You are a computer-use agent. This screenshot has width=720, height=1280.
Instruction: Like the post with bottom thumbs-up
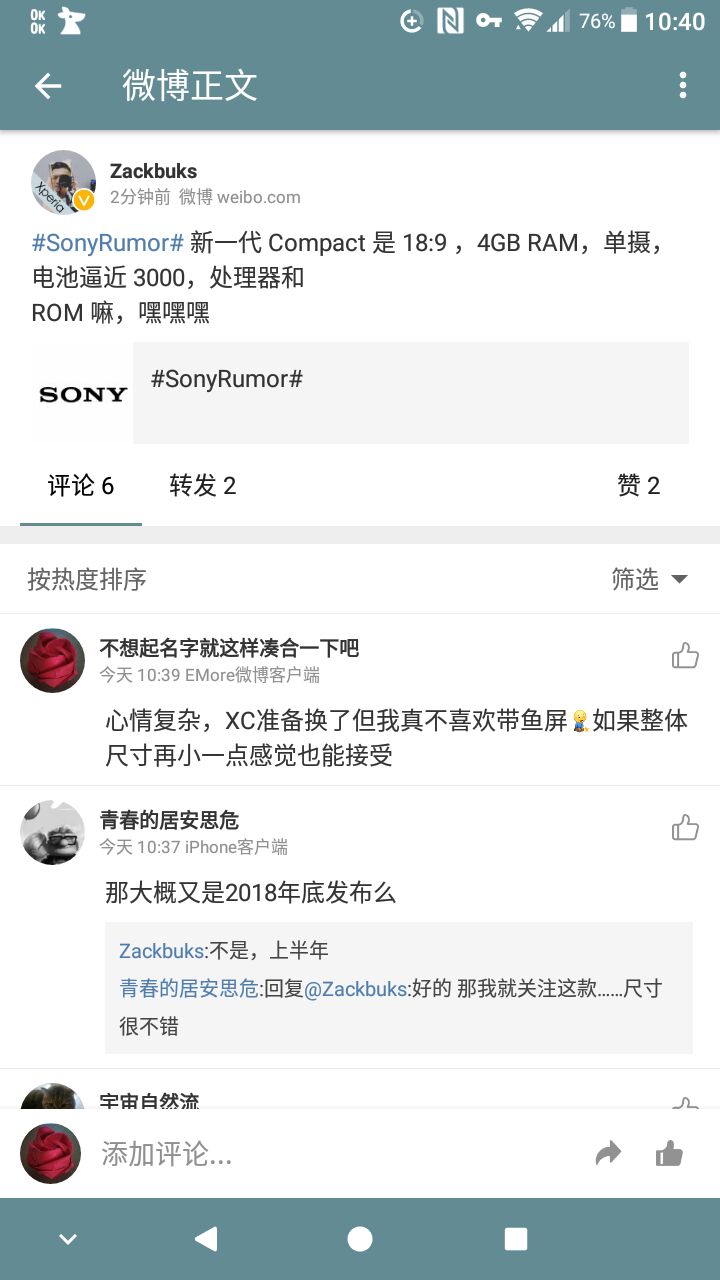(x=669, y=1153)
